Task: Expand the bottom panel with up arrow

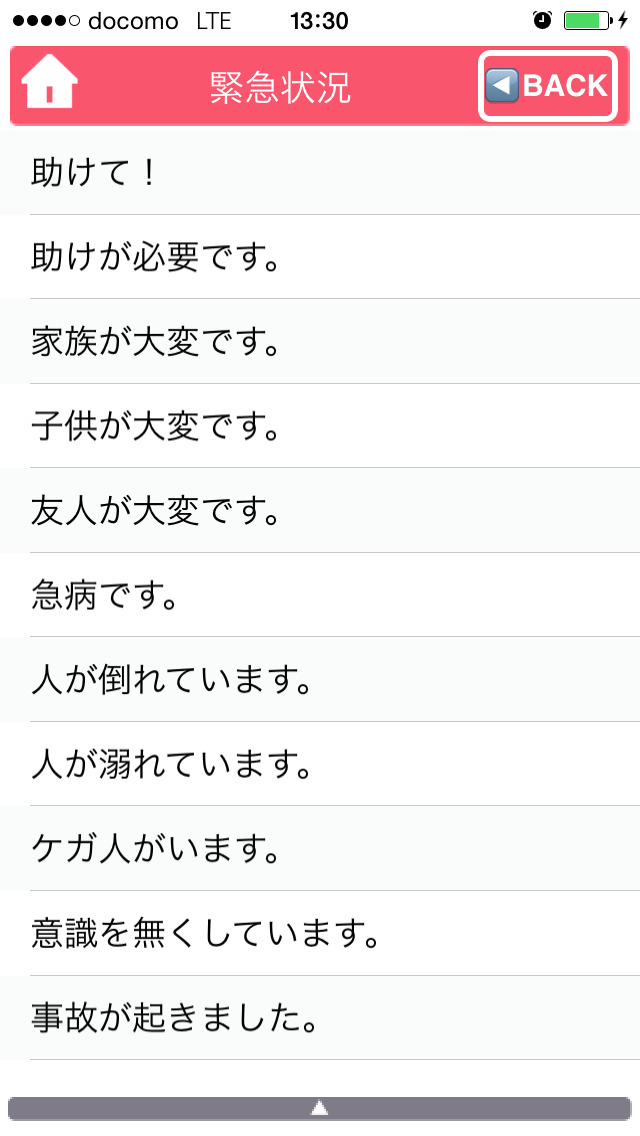Action: click(320, 1108)
